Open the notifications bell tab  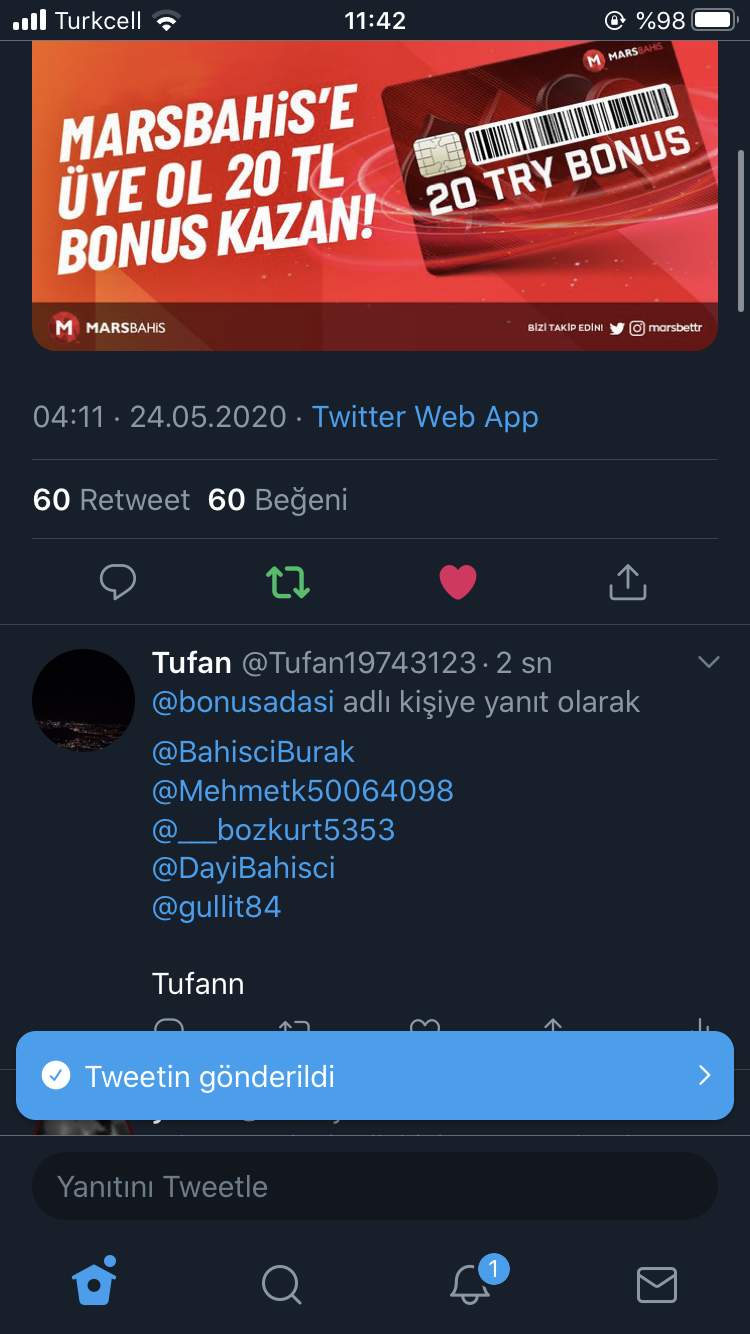[470, 1283]
